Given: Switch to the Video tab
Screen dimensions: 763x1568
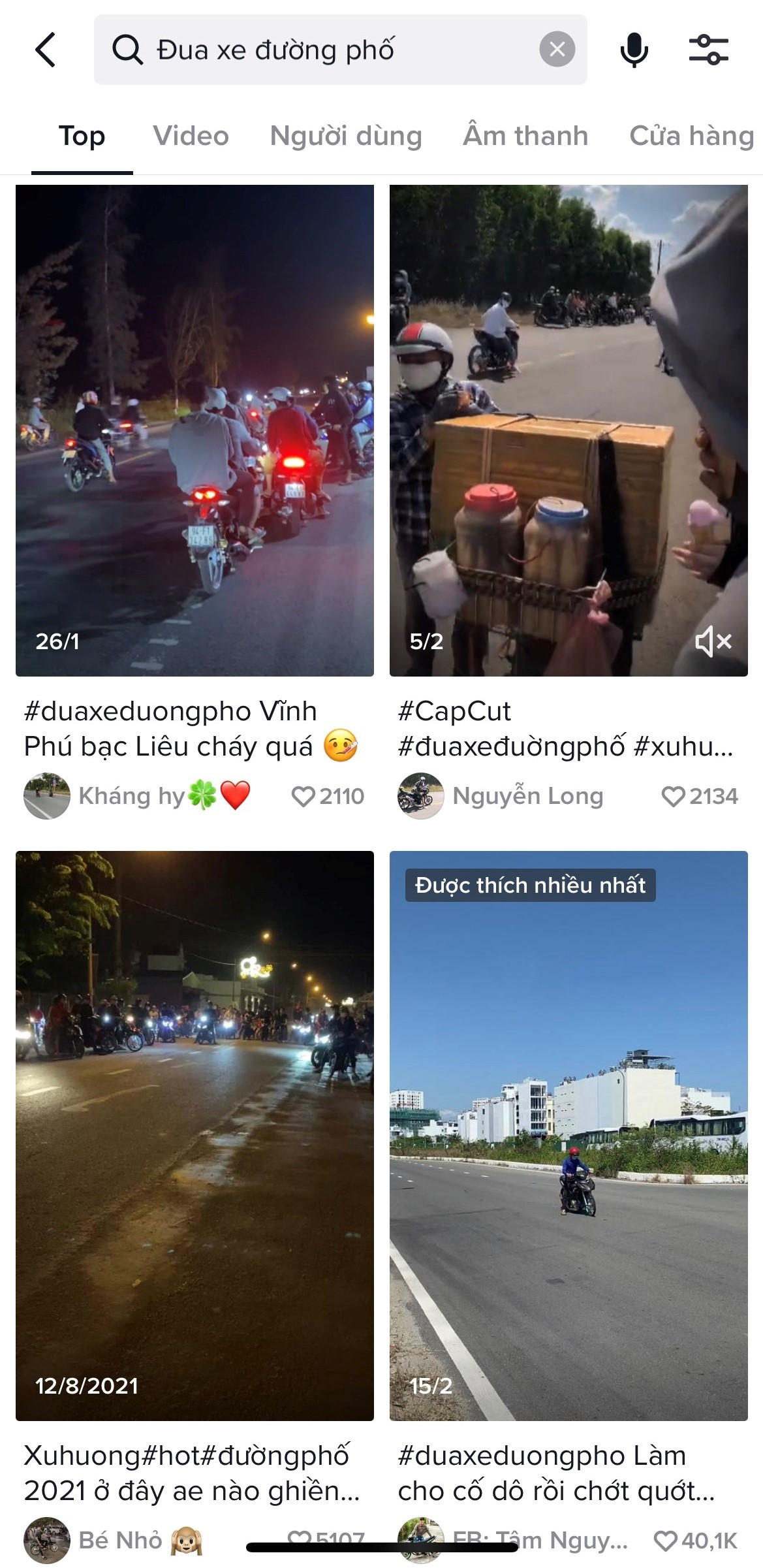Looking at the screenshot, I should coord(190,136).
